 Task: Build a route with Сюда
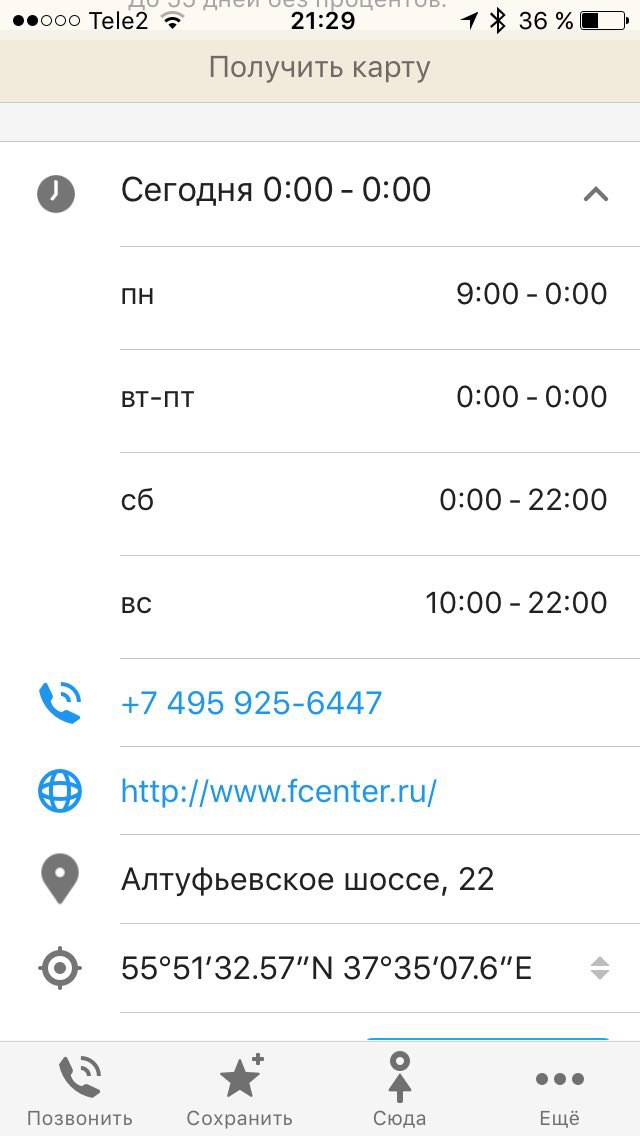(x=399, y=1092)
